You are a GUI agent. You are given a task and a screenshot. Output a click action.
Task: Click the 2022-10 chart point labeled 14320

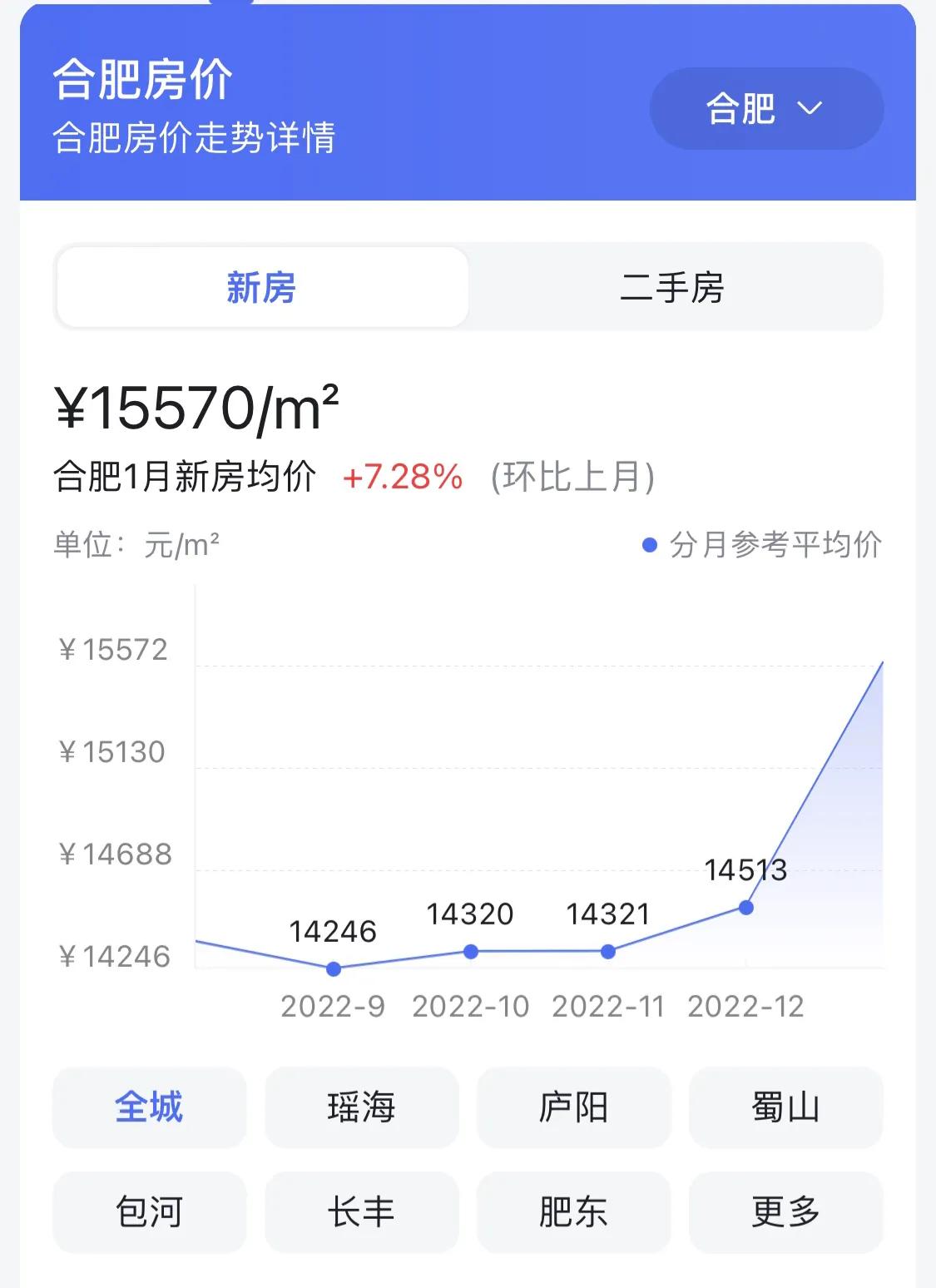469,951
